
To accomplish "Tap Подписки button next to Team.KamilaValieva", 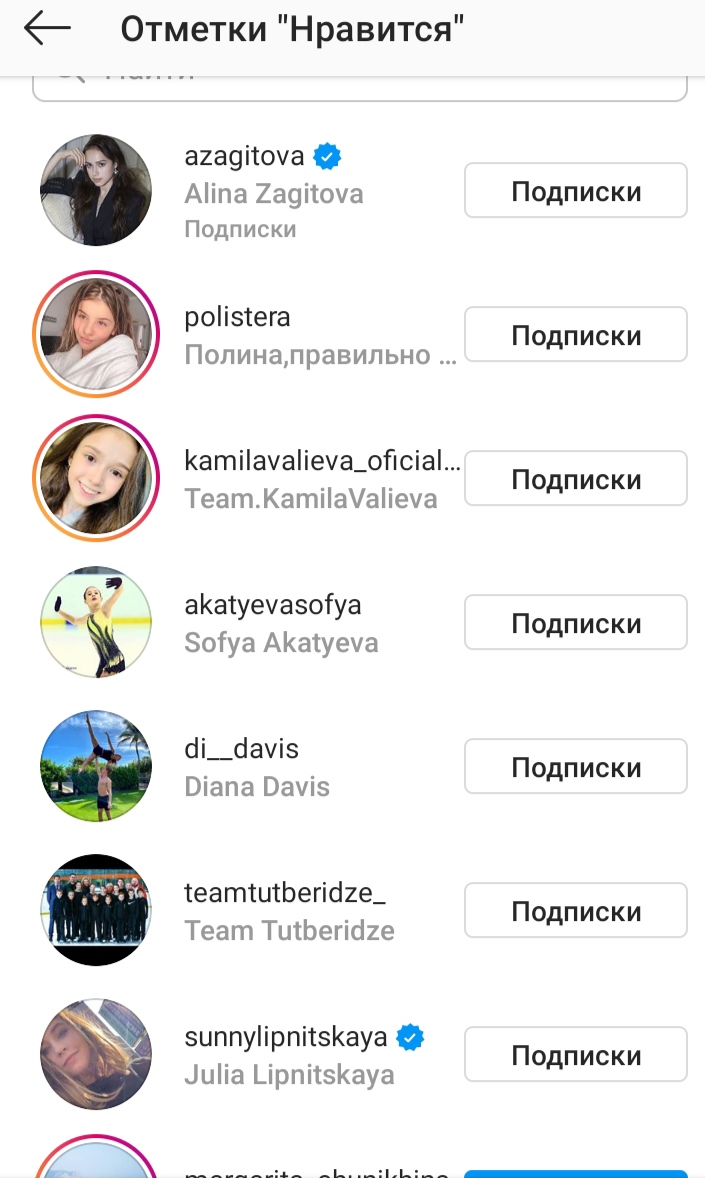I will pyautogui.click(x=575, y=479).
